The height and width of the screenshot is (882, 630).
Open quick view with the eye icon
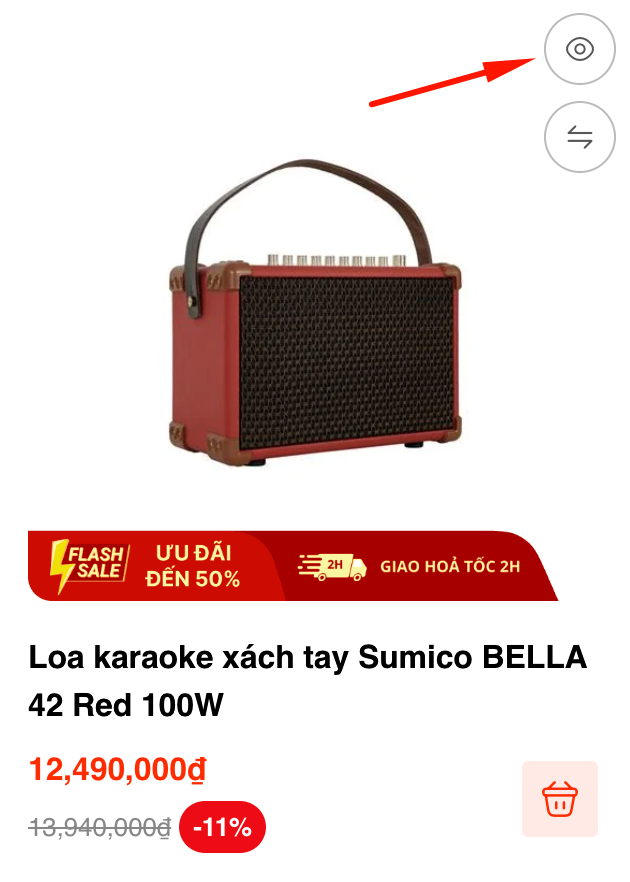point(580,49)
